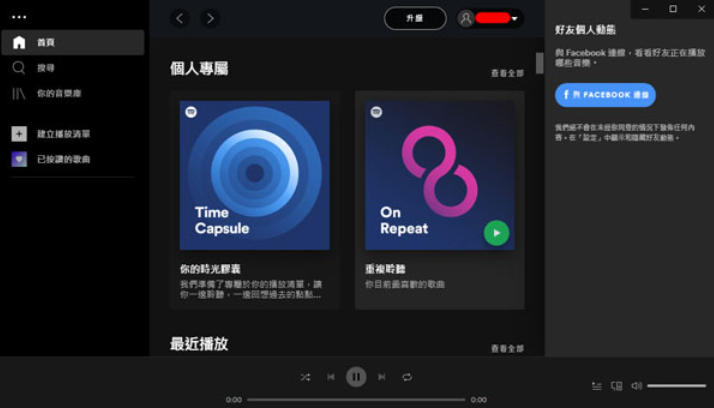Skip to the previous track
This screenshot has height=408, width=714.
click(331, 377)
